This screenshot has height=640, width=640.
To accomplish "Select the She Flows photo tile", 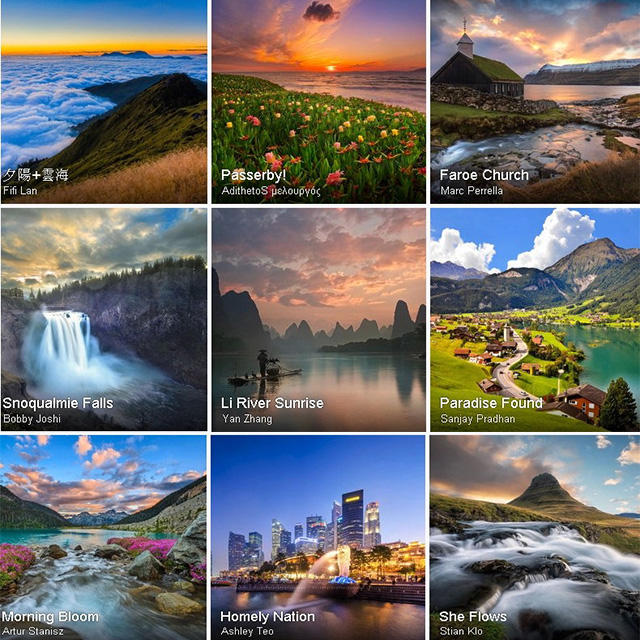I will (x=535, y=538).
